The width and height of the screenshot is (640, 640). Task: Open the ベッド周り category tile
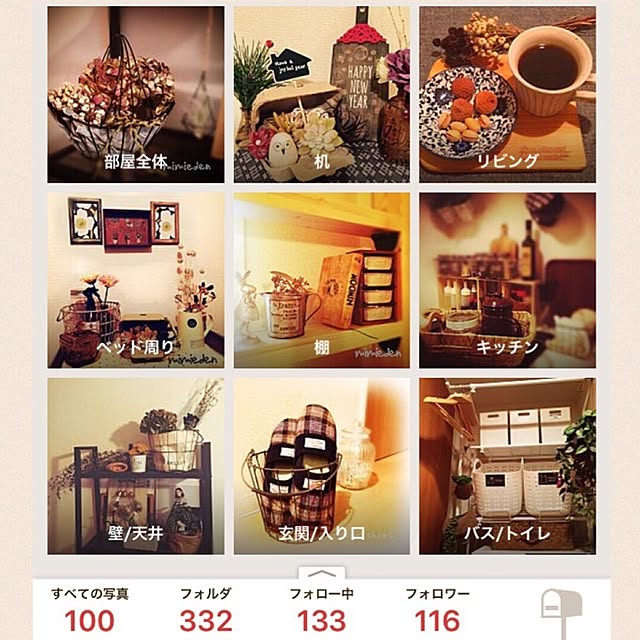136,281
